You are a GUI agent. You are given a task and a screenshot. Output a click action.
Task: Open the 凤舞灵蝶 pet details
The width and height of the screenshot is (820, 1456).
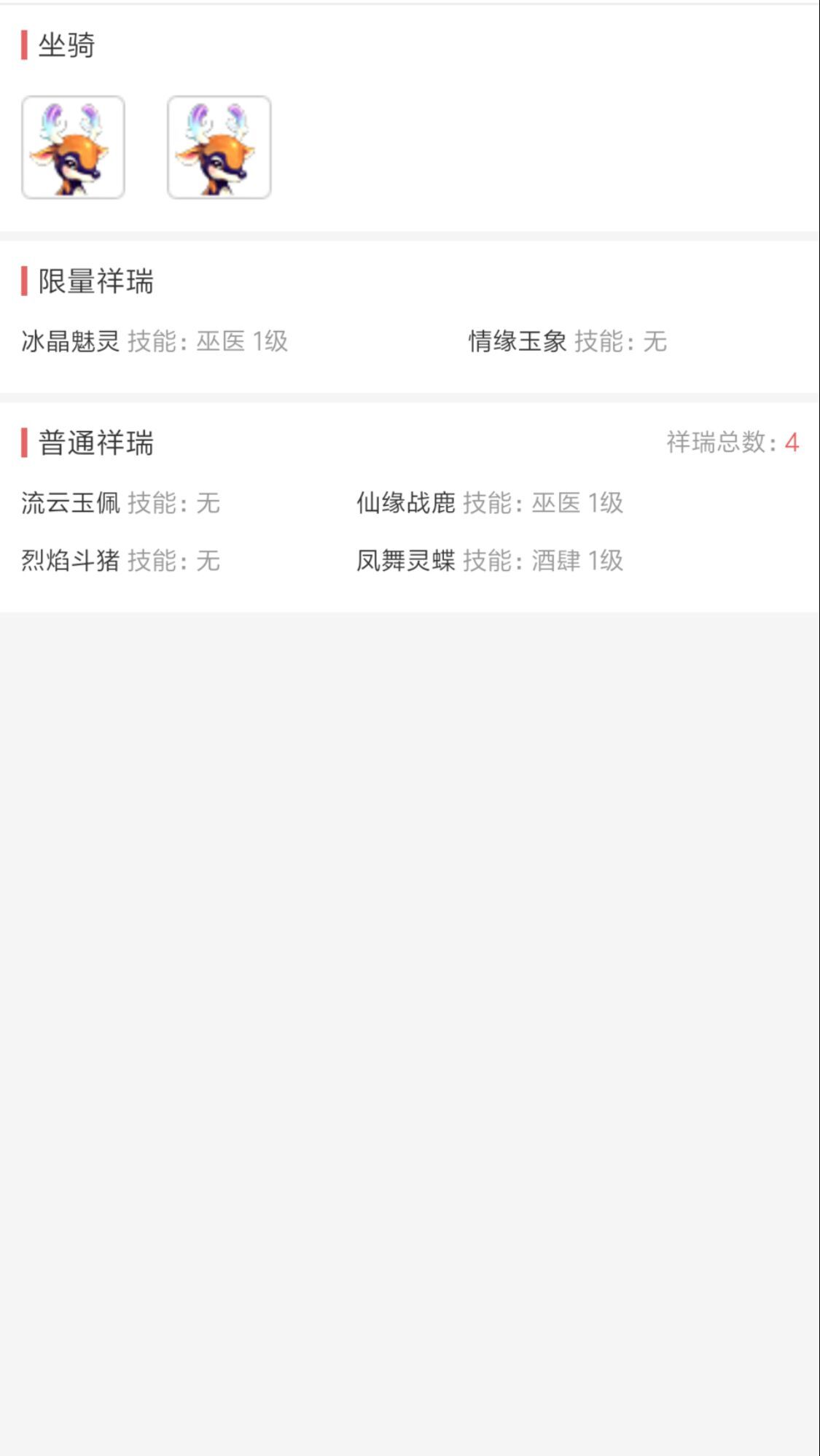point(405,561)
